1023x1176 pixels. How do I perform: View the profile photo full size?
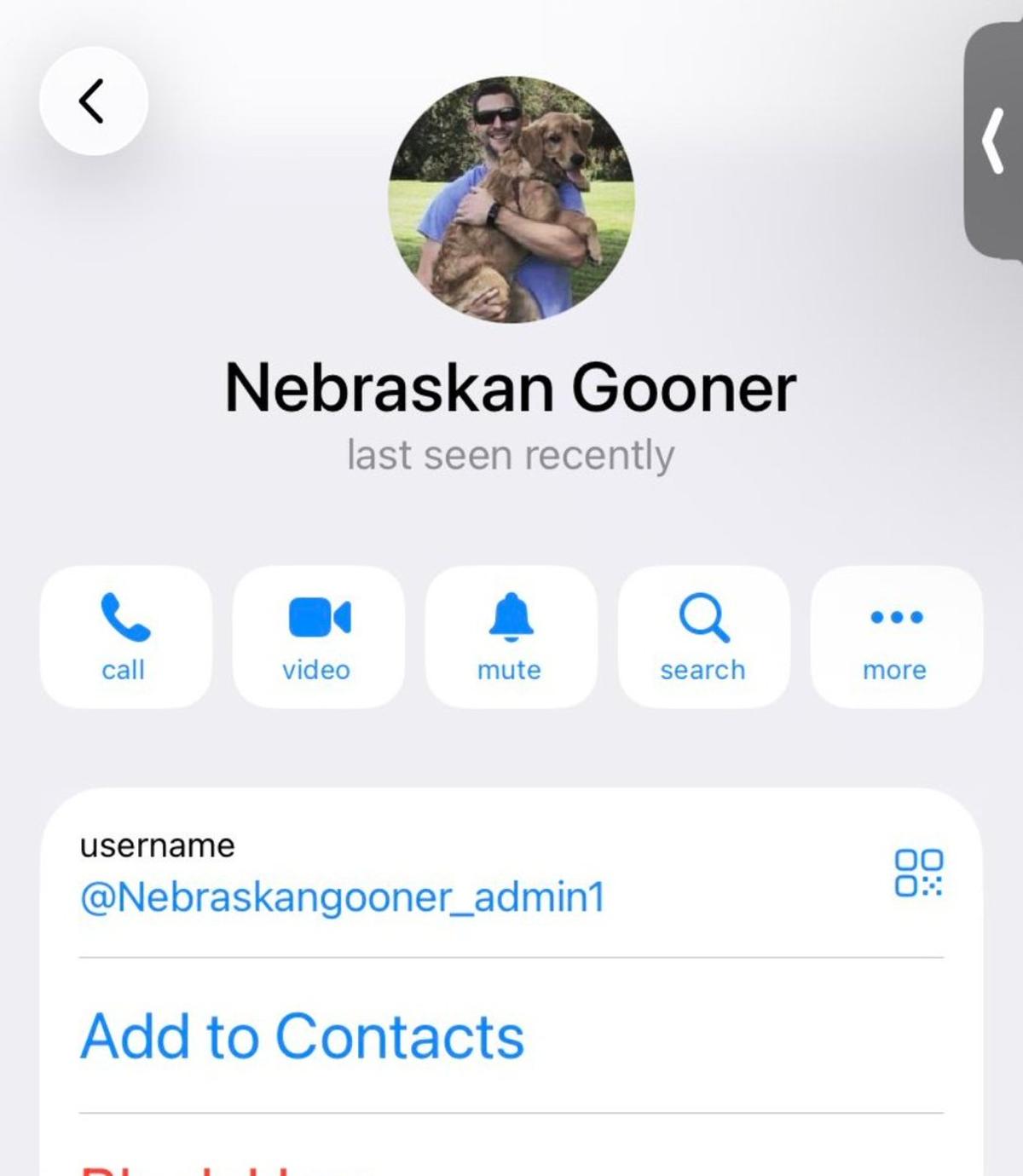[511, 200]
